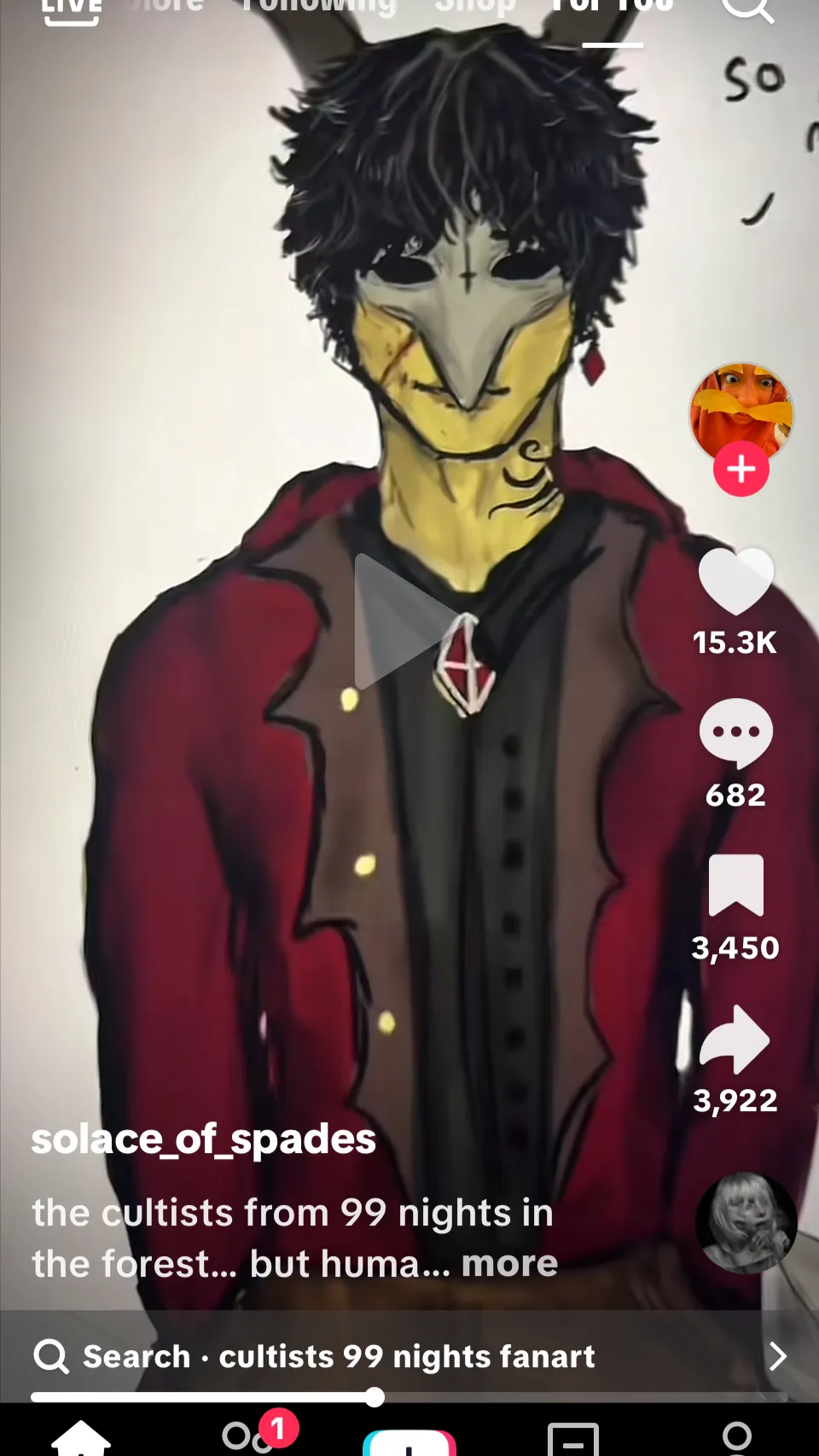
Task: Open the spinning sound disc
Action: click(746, 1222)
